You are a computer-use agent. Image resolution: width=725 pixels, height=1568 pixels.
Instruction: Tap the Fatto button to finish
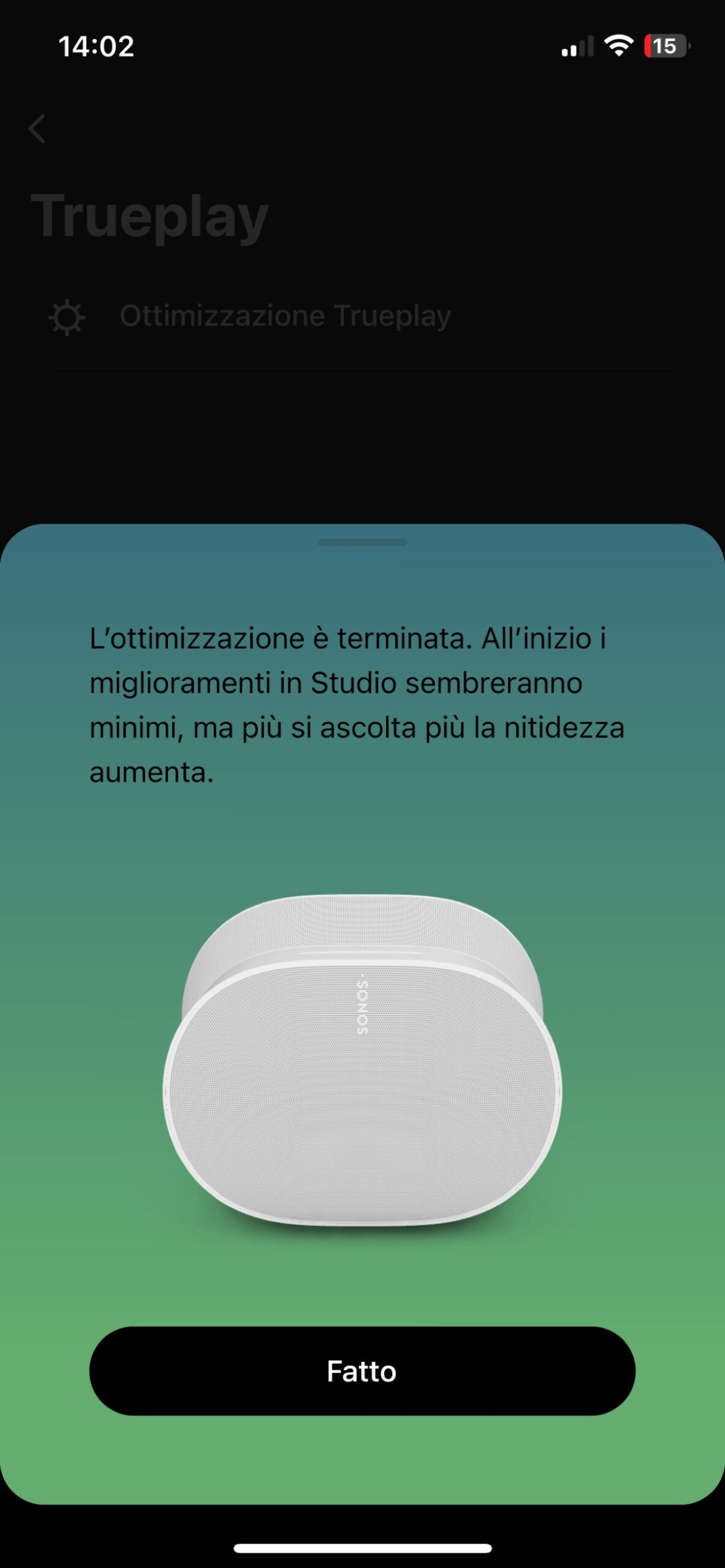coord(362,1371)
